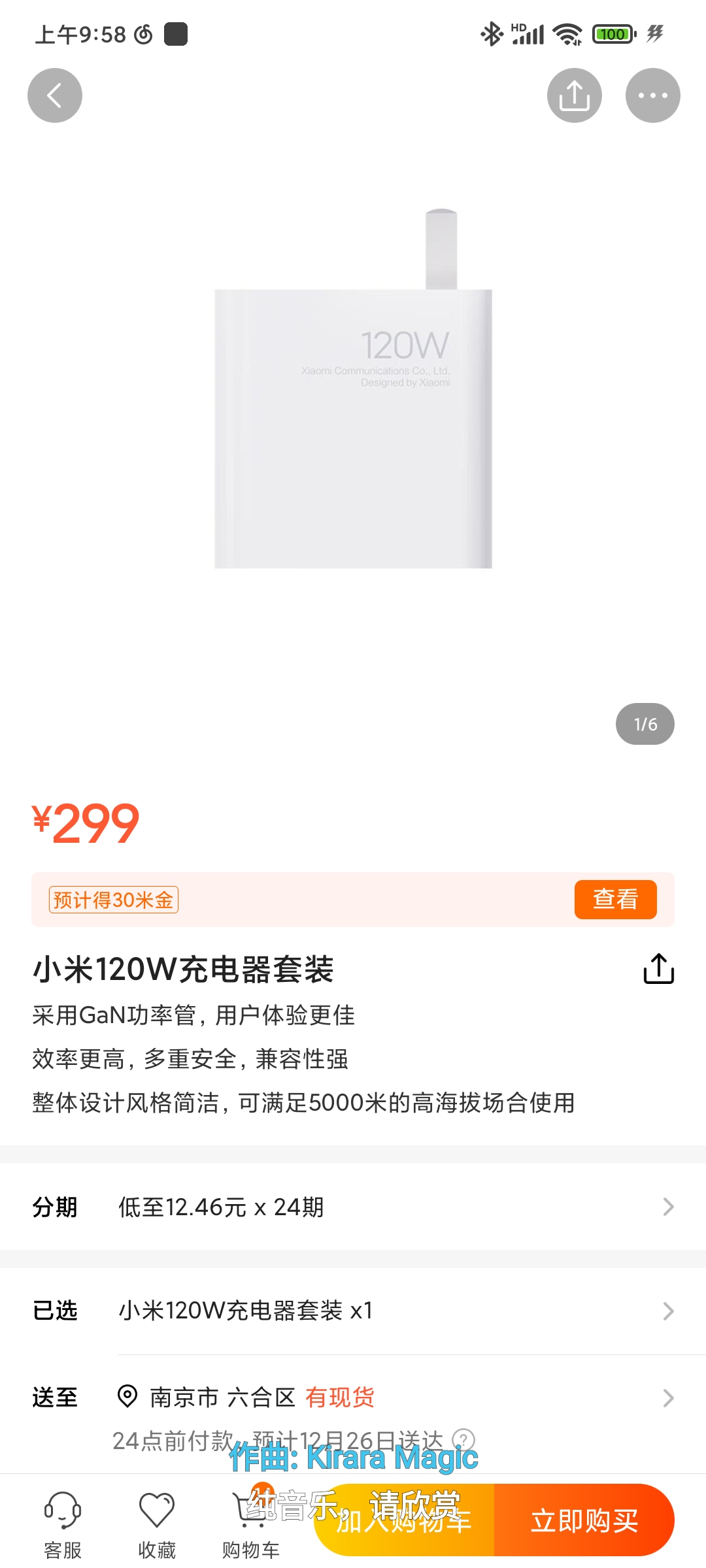Share product via top share icon
The height and width of the screenshot is (1568, 706).
(x=575, y=95)
